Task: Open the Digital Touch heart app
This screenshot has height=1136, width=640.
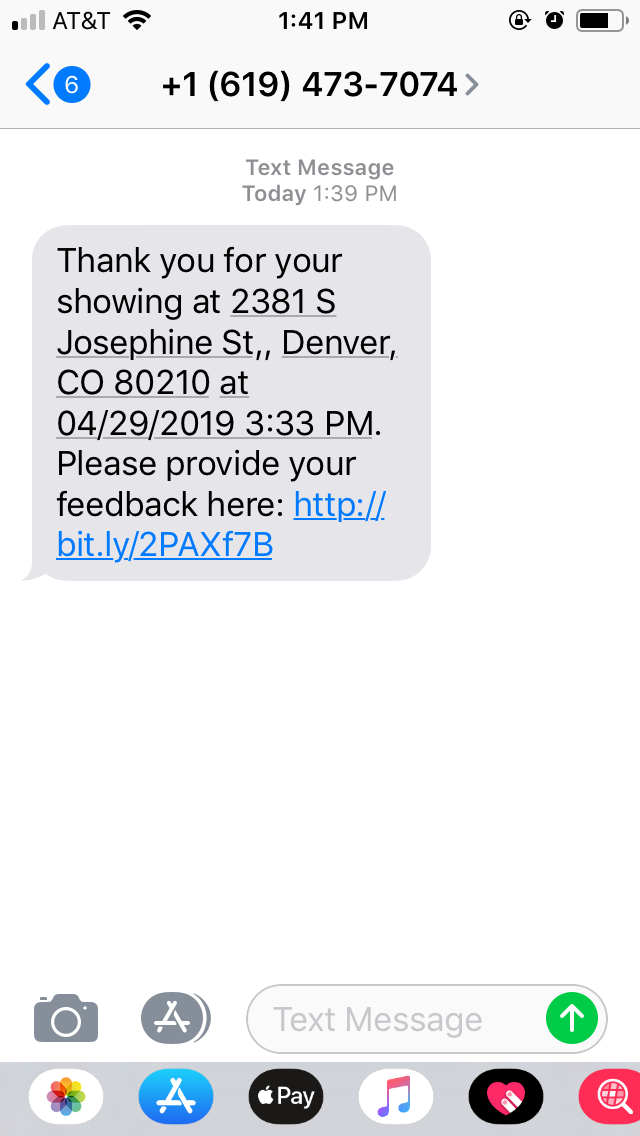Action: [506, 1096]
